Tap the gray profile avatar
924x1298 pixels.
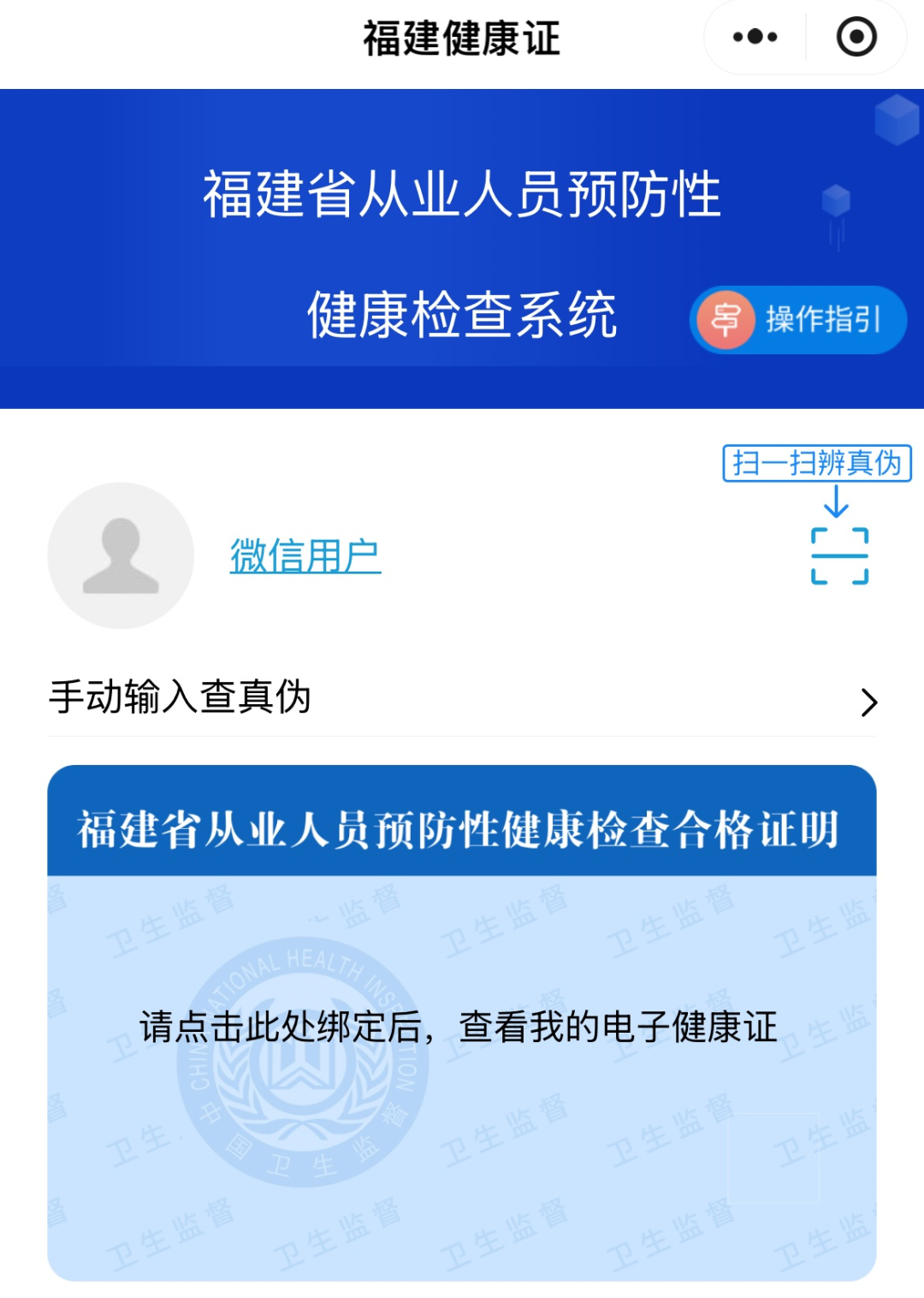click(x=121, y=556)
